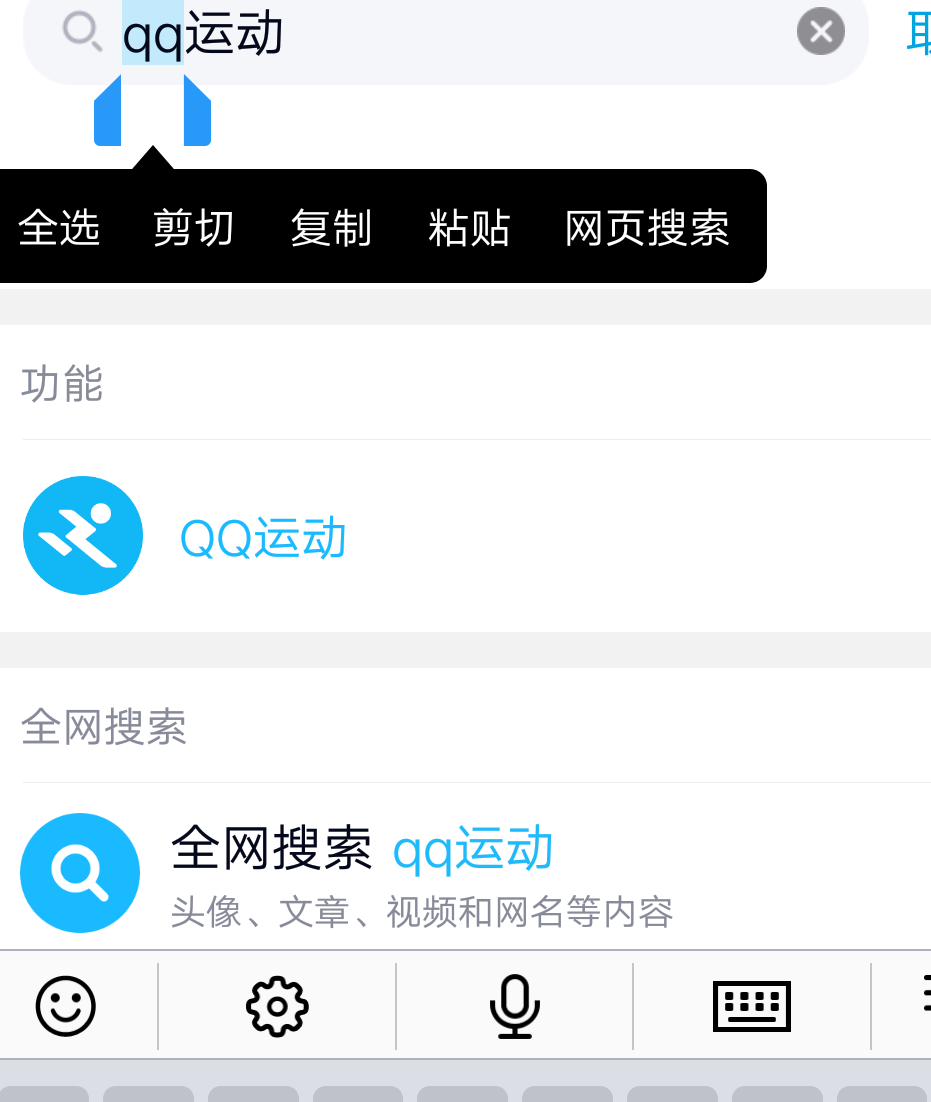The width and height of the screenshot is (931, 1102).
Task: Choose 网页搜索 from the popup menu
Action: (x=647, y=228)
